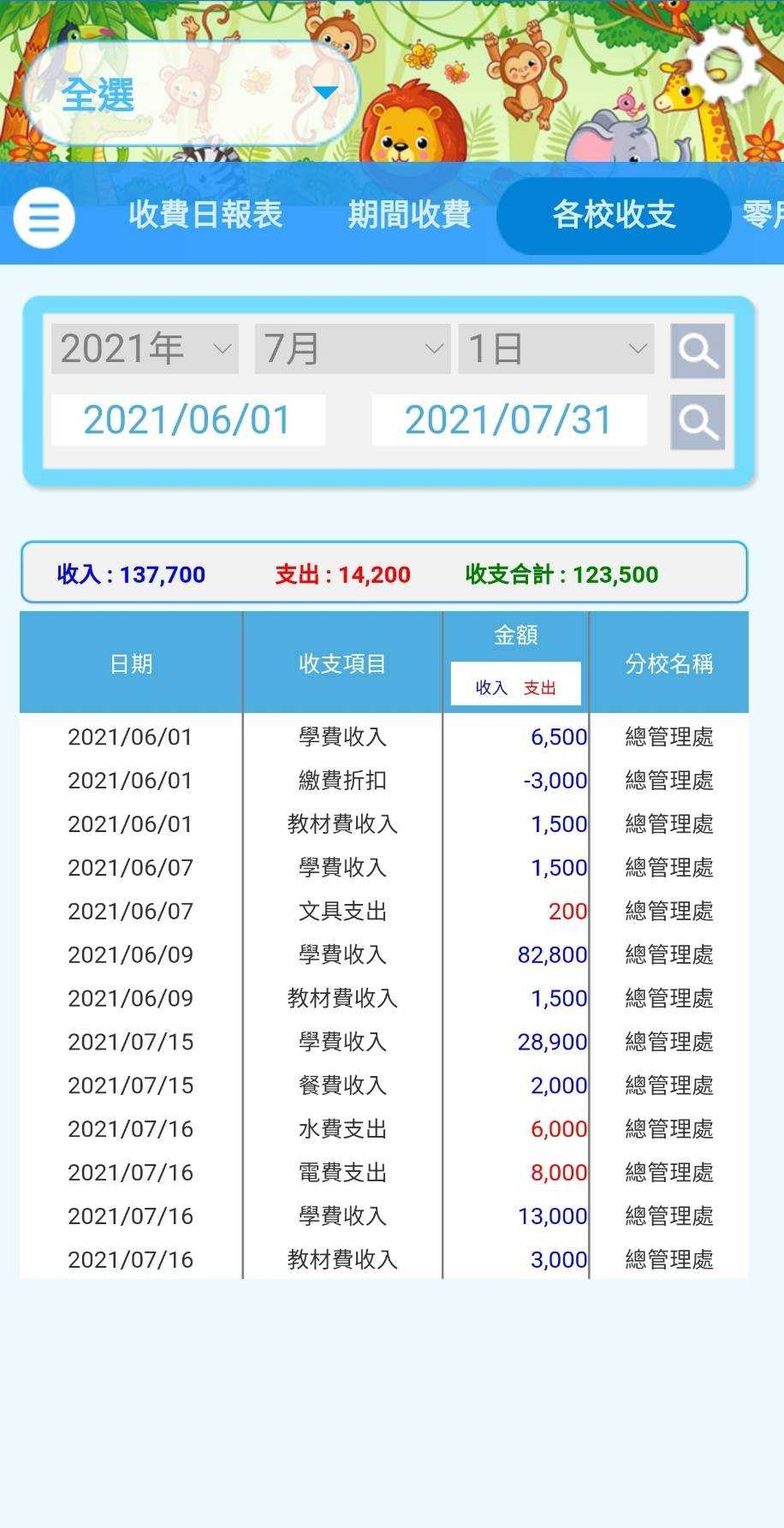Tap the 收入 filter under 金額
Screen dimensions: 784x1528
click(491, 687)
